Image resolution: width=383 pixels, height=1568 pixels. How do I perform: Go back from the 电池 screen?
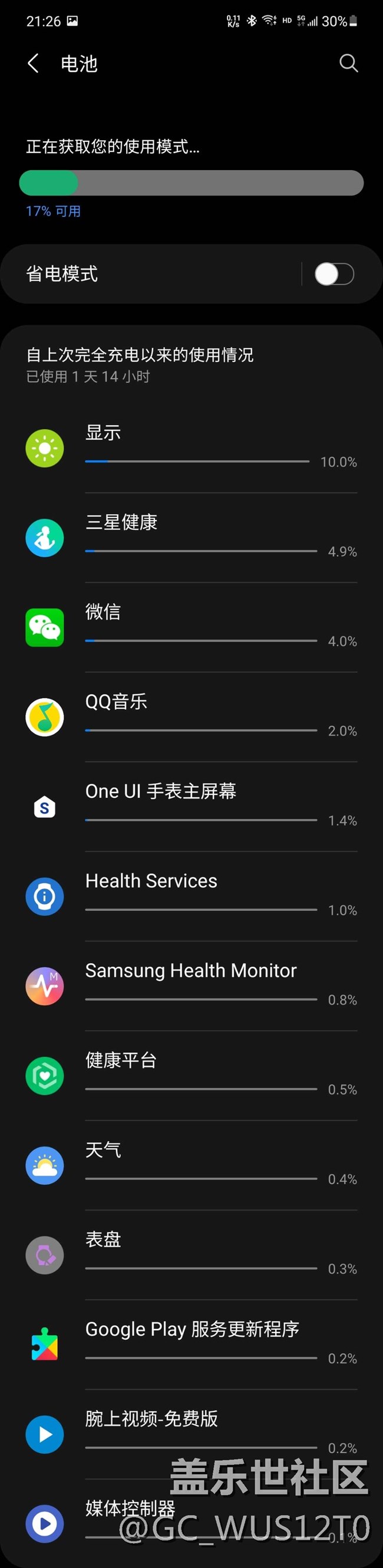point(34,64)
